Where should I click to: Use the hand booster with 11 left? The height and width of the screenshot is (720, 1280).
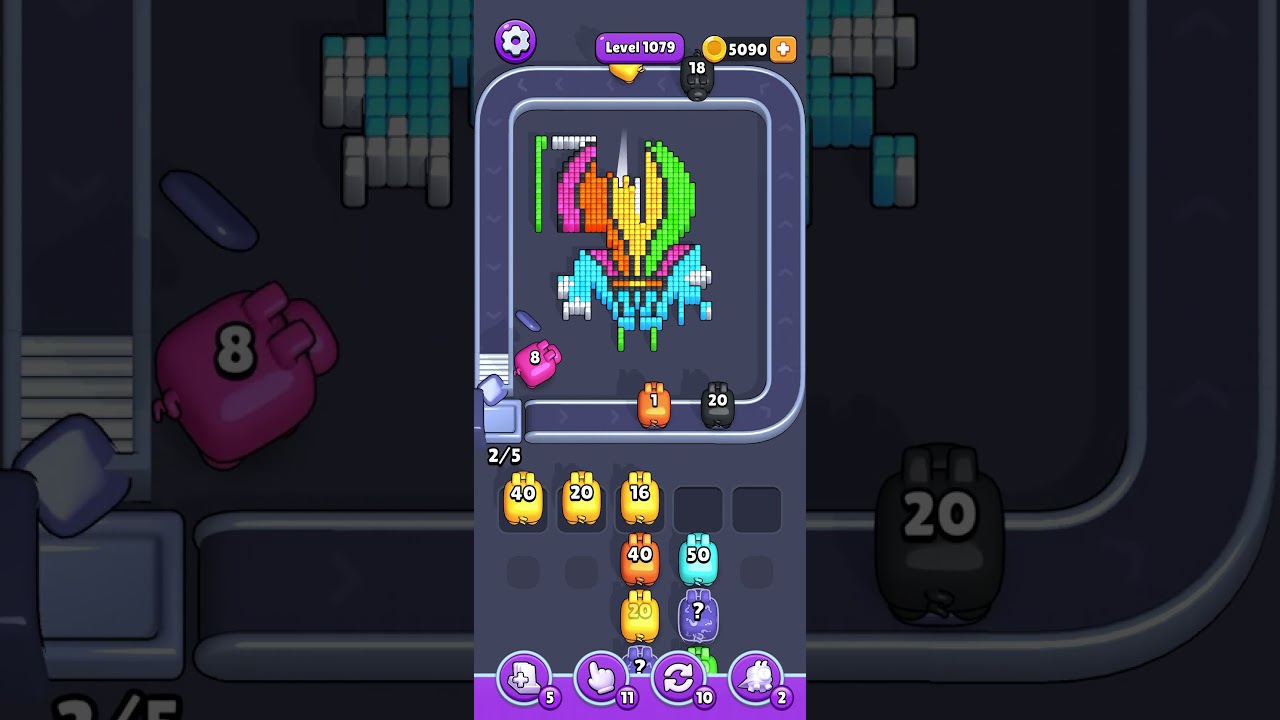click(x=602, y=680)
